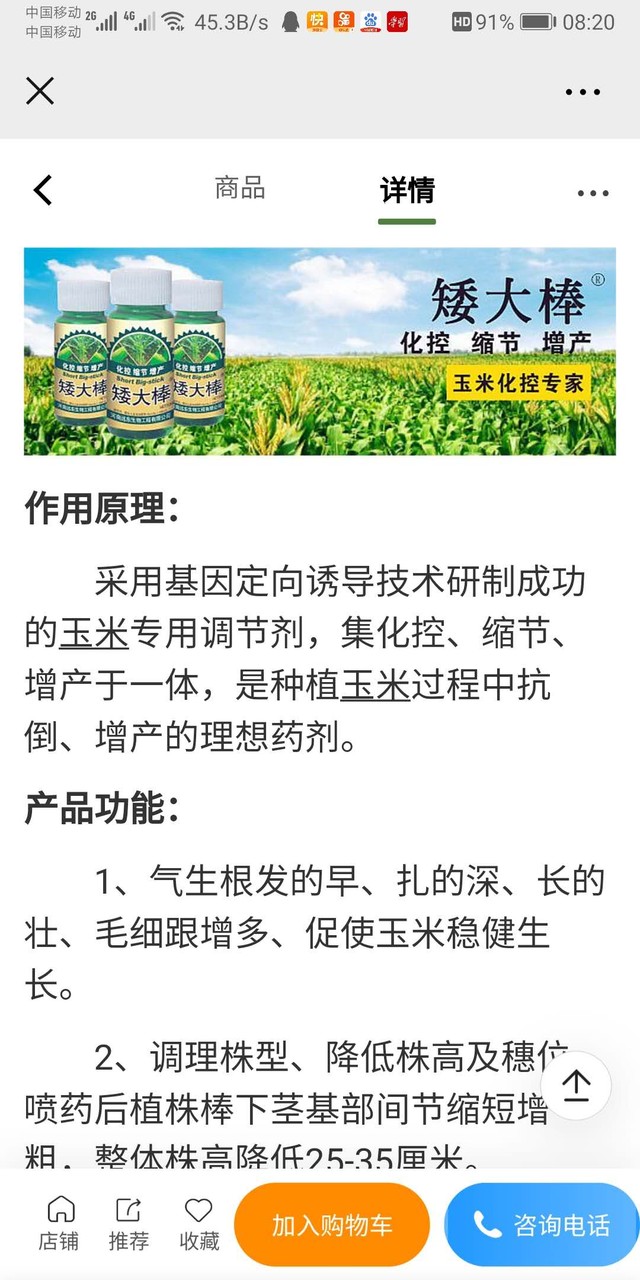Call via 咨询电话 button
Image resolution: width=640 pixels, height=1280 pixels.
click(542, 1225)
